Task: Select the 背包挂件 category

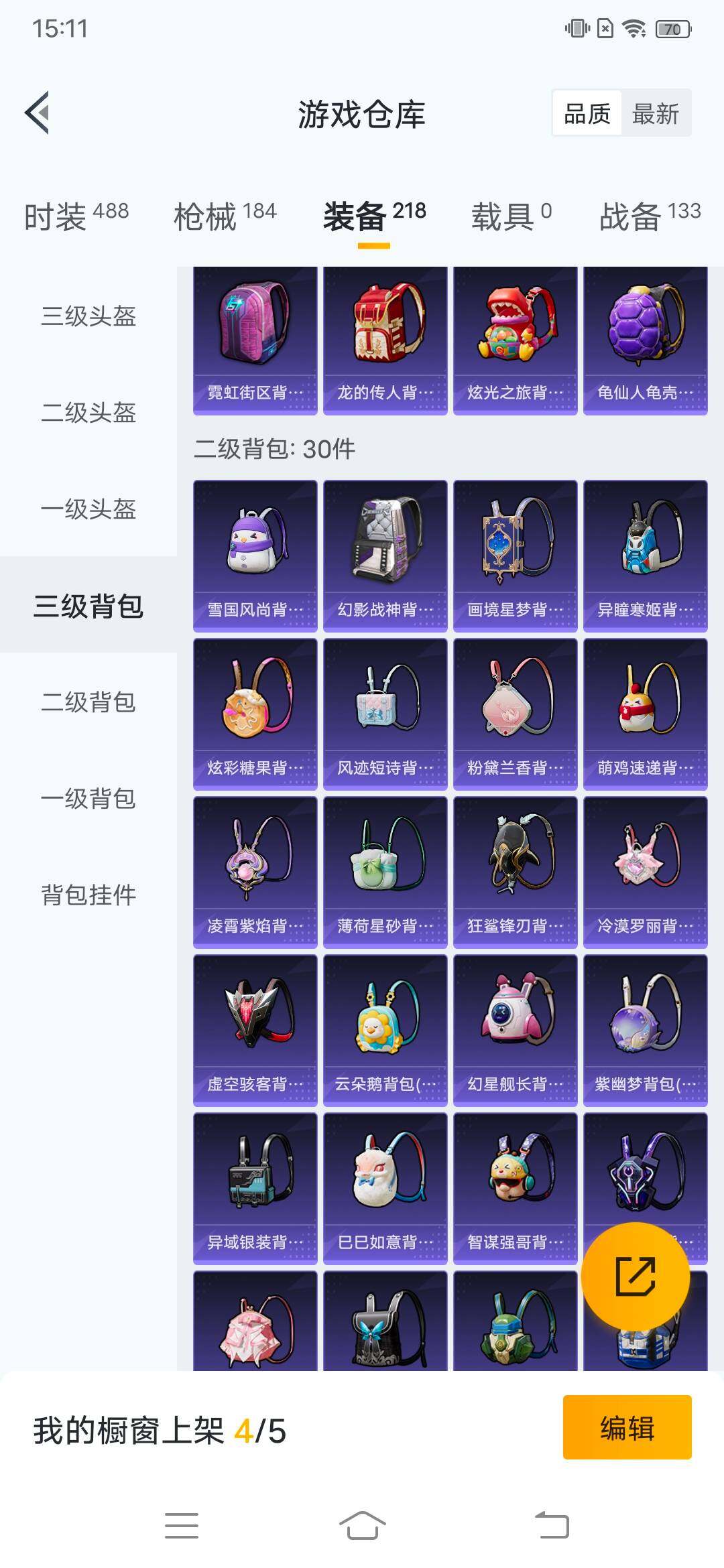Action: pos(88,892)
